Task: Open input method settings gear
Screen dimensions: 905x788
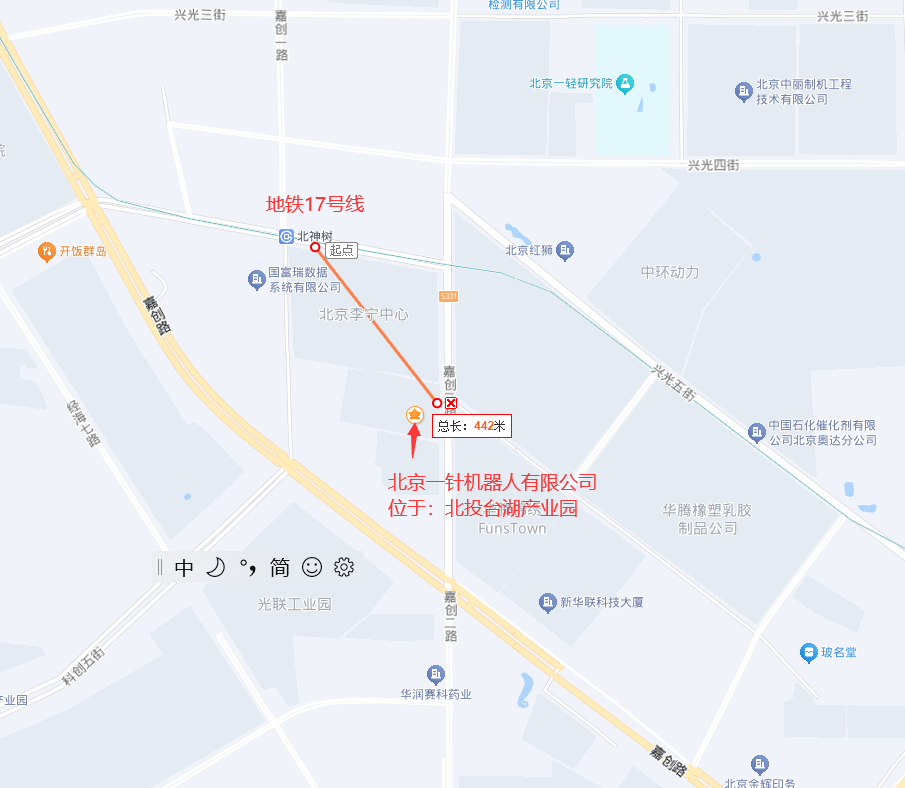Action: (344, 568)
